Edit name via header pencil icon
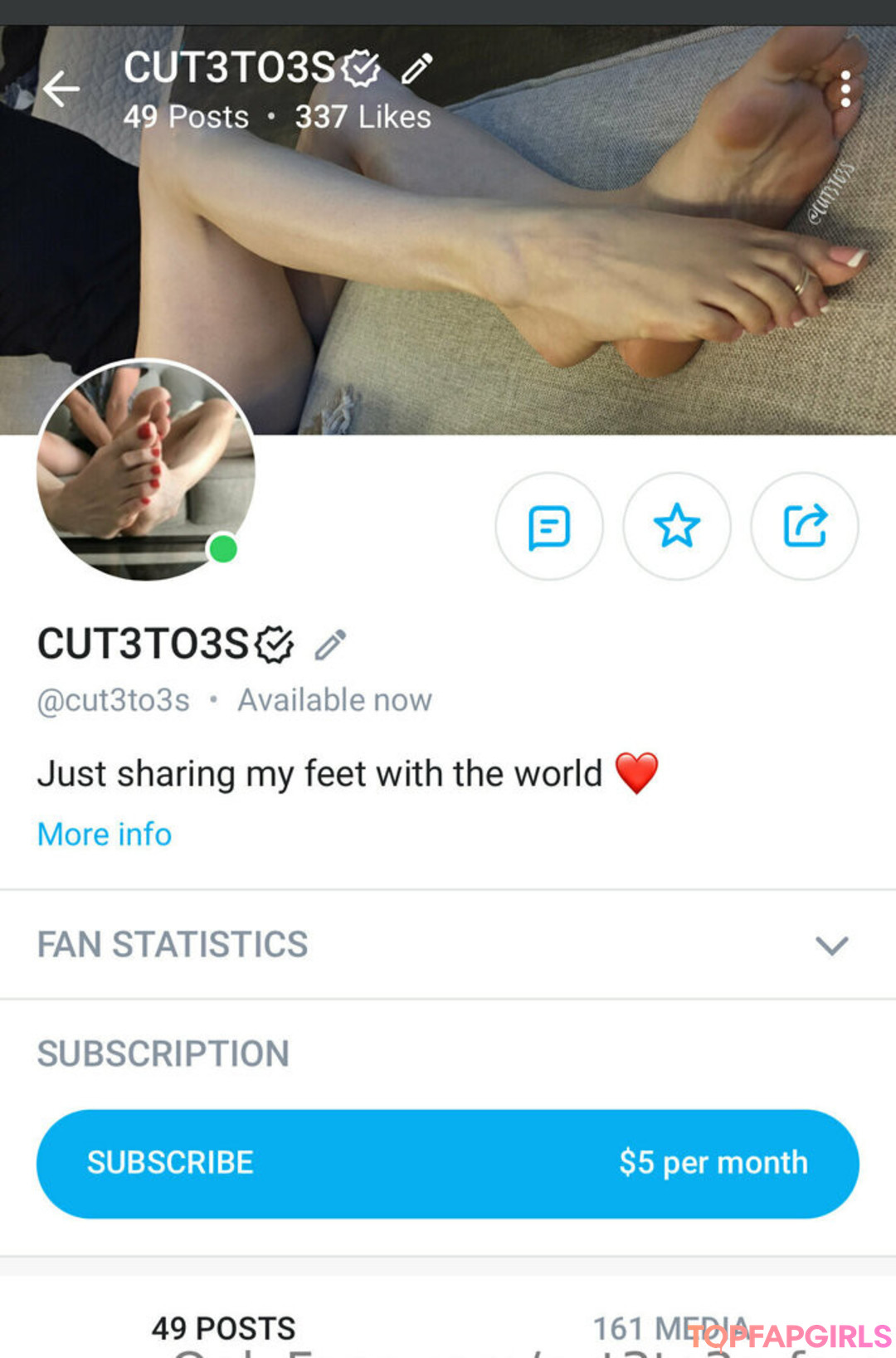 point(416,69)
